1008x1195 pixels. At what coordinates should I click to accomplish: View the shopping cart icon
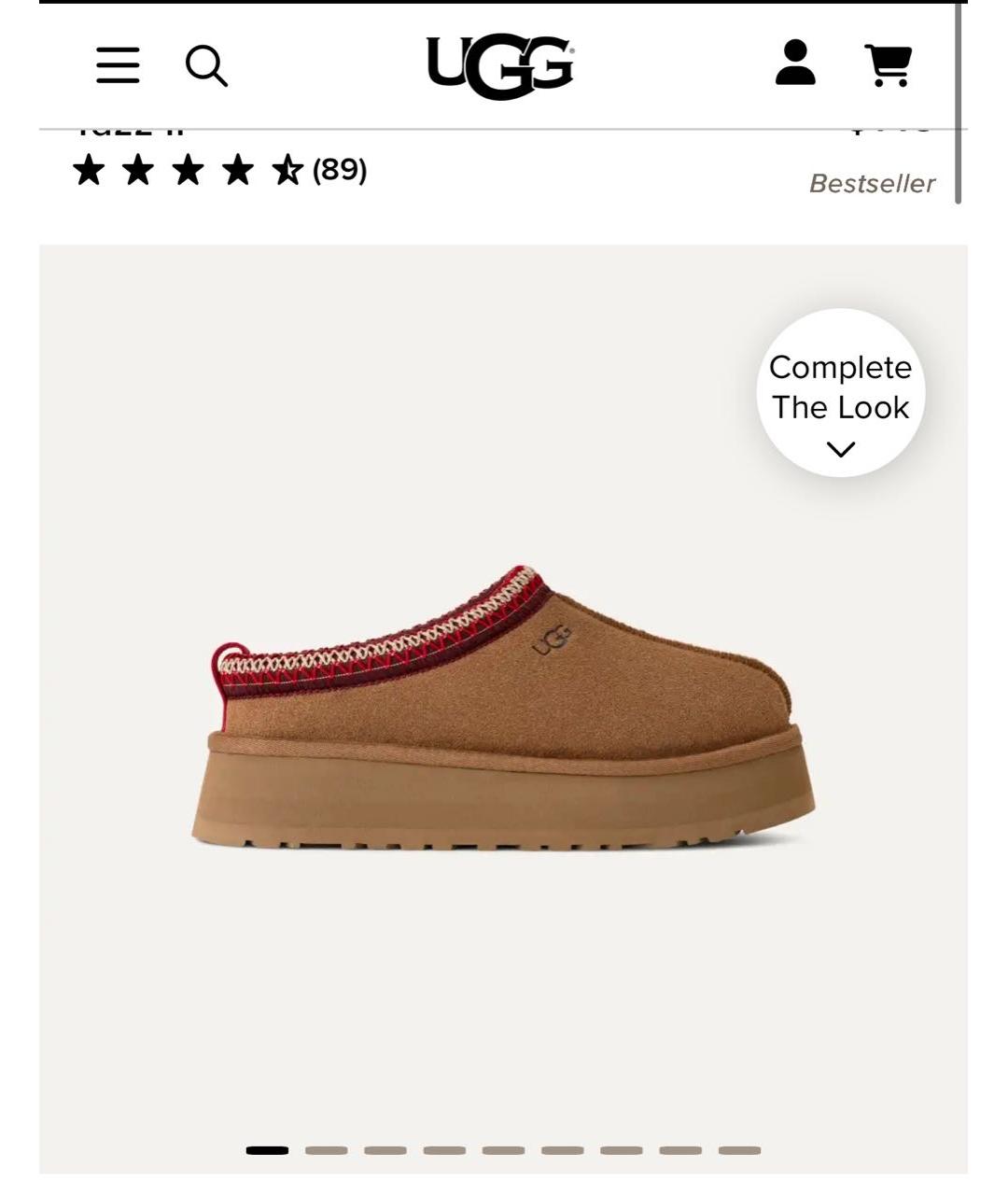pyautogui.click(x=889, y=65)
